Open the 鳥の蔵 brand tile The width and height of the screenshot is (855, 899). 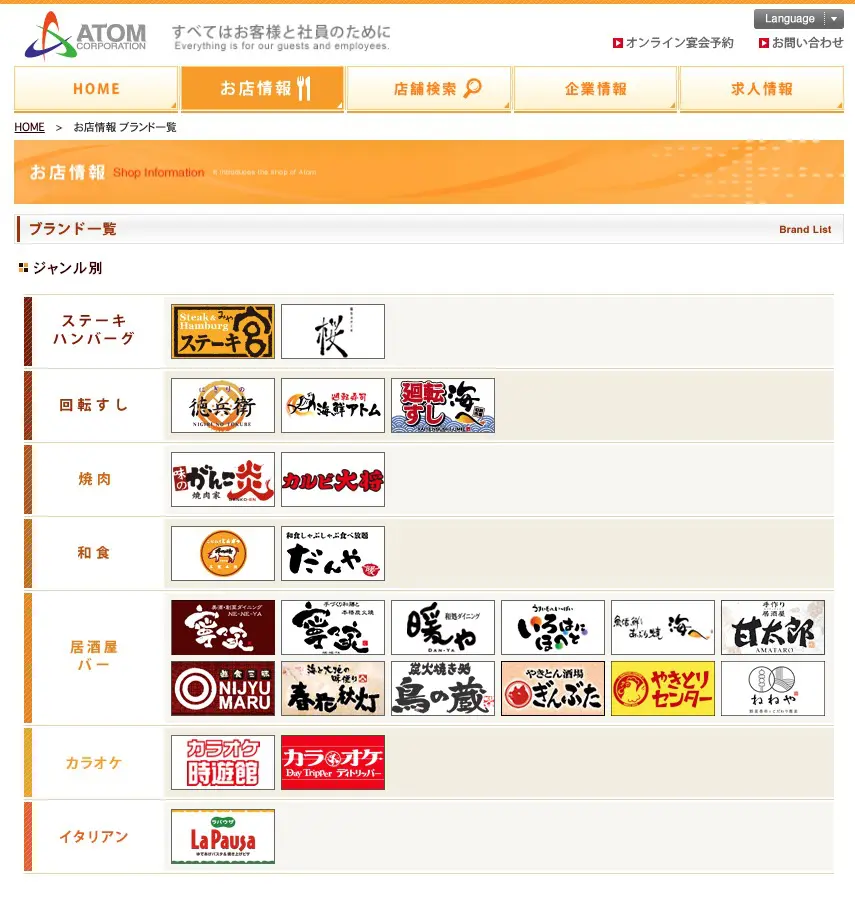tap(442, 688)
